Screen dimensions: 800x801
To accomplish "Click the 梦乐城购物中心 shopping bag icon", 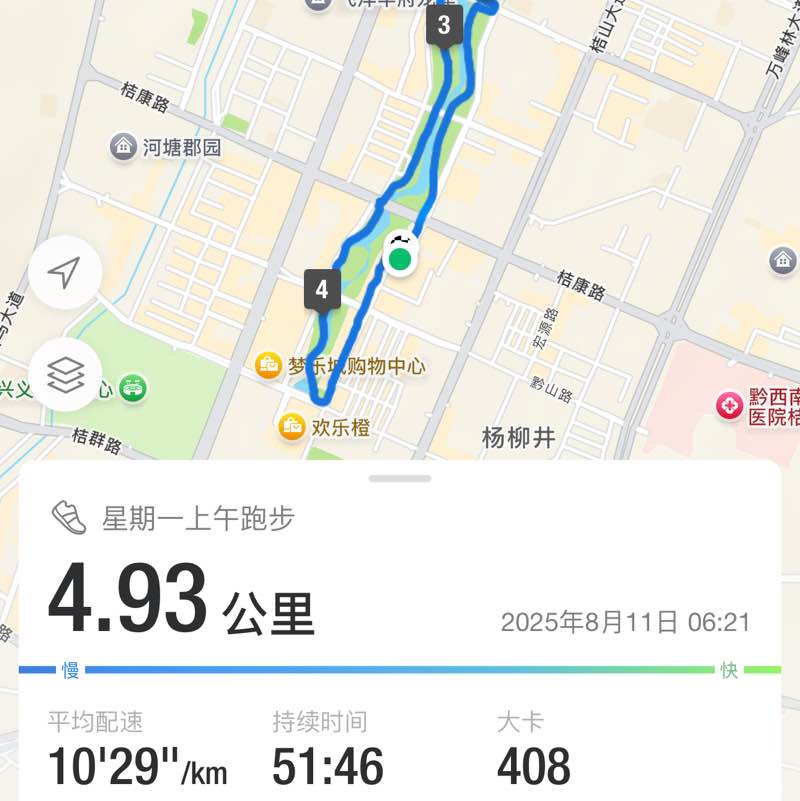I will click(266, 366).
